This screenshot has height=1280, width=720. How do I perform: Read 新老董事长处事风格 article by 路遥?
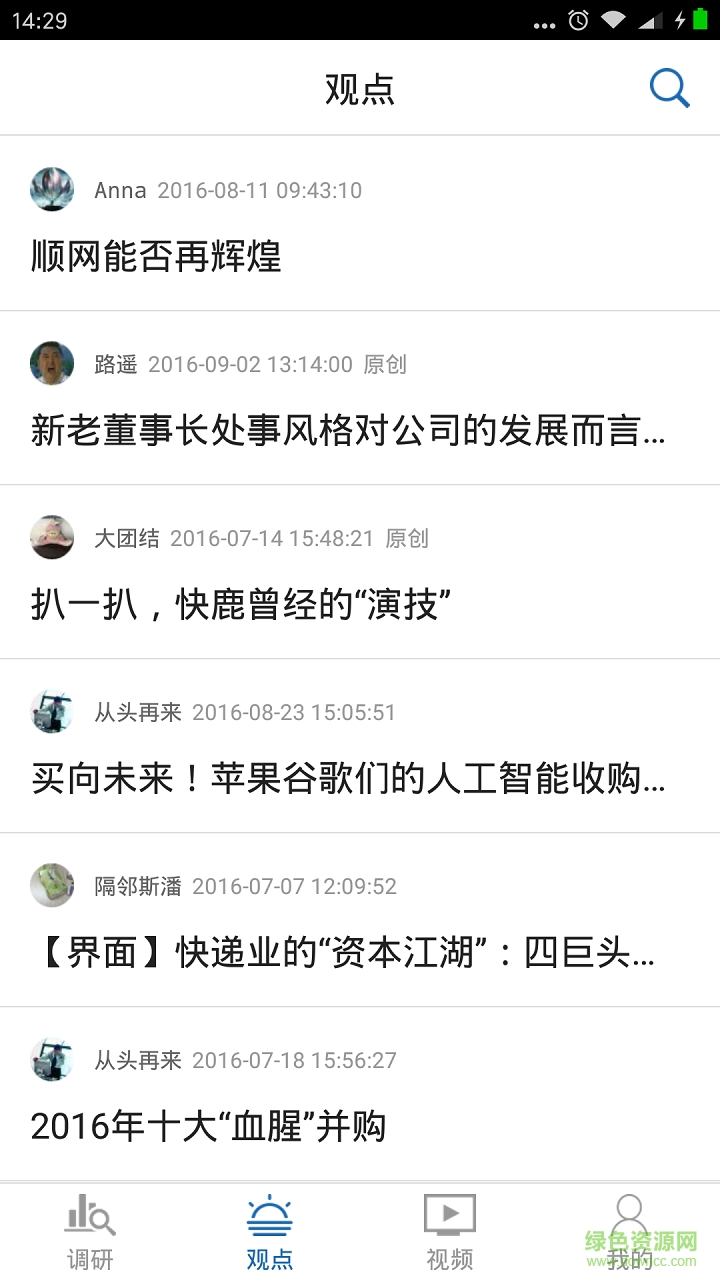(348, 430)
